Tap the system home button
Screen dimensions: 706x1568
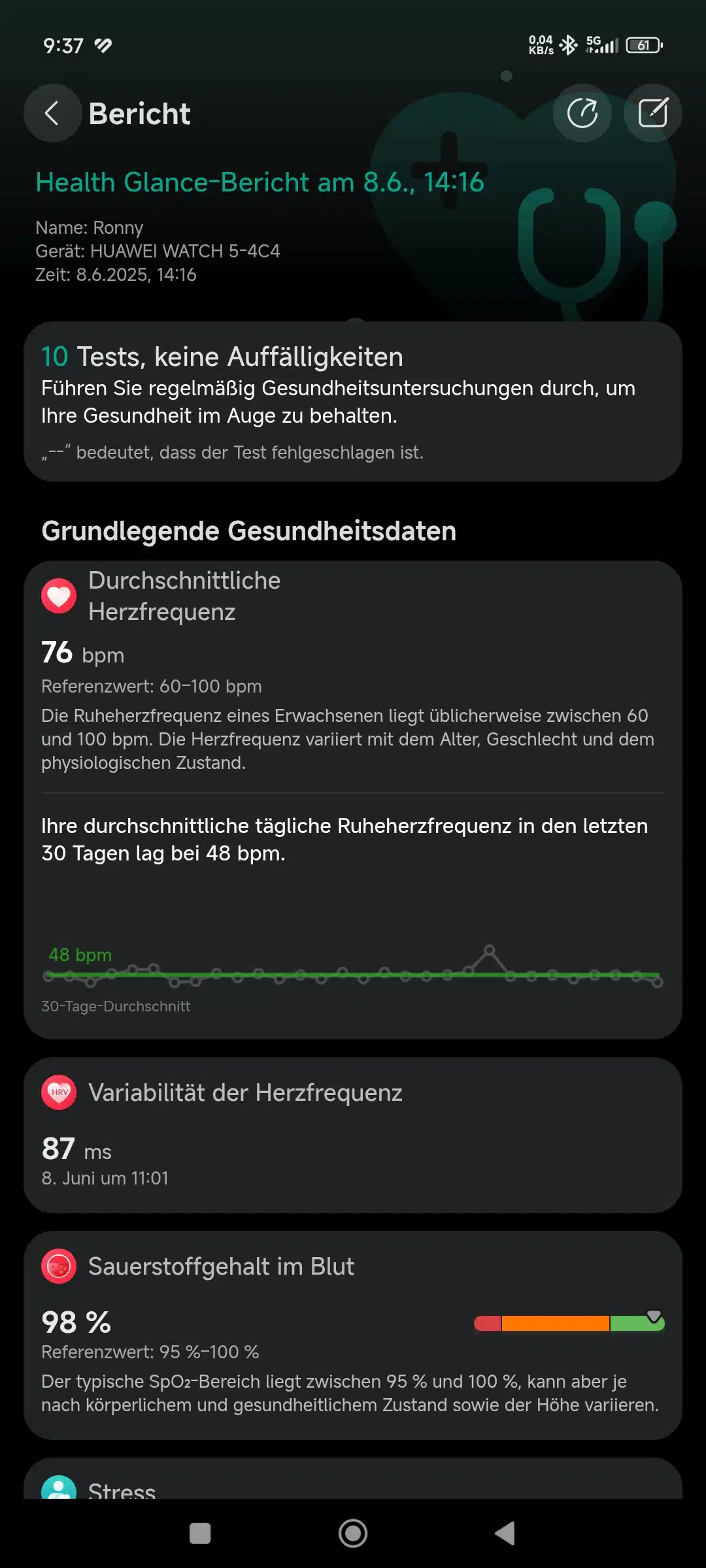[353, 1533]
